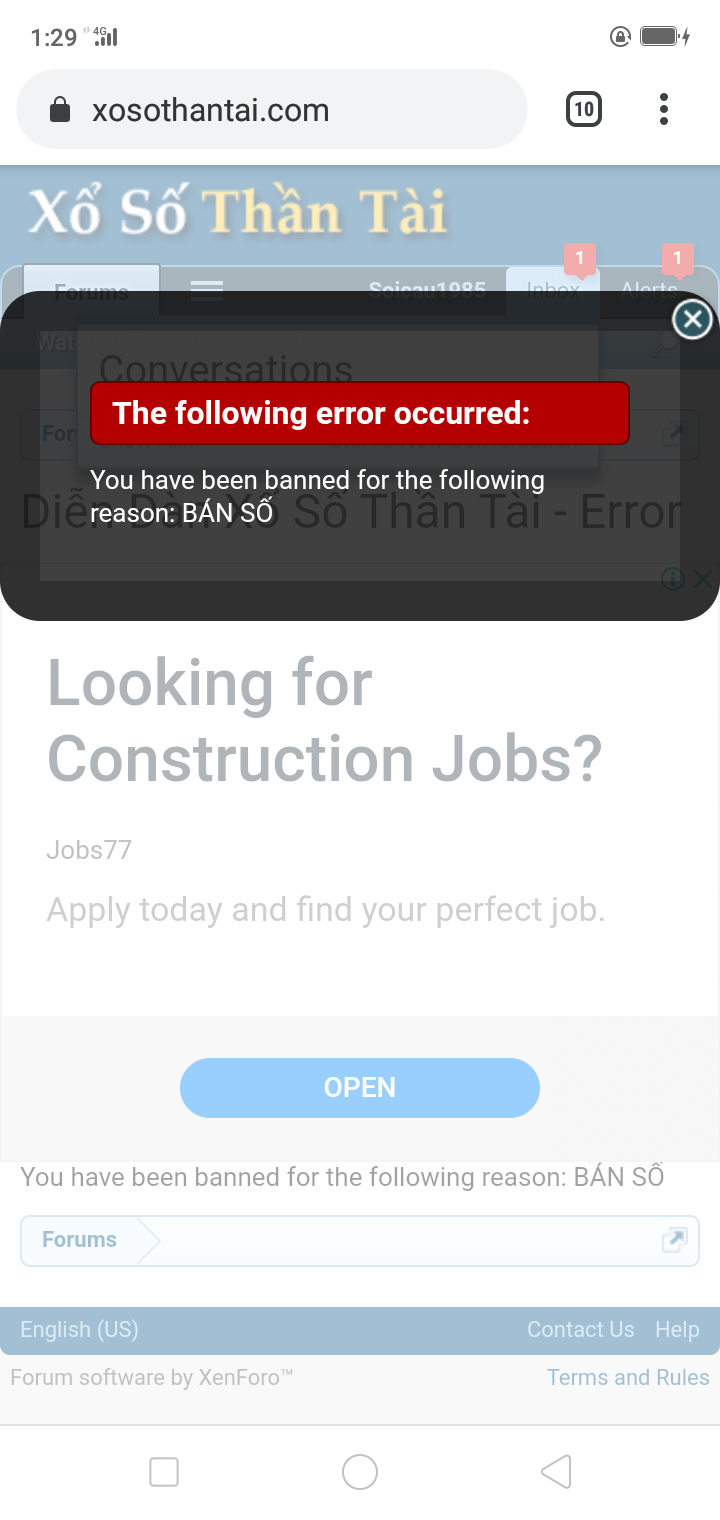Open the Help page

pos(677,1329)
